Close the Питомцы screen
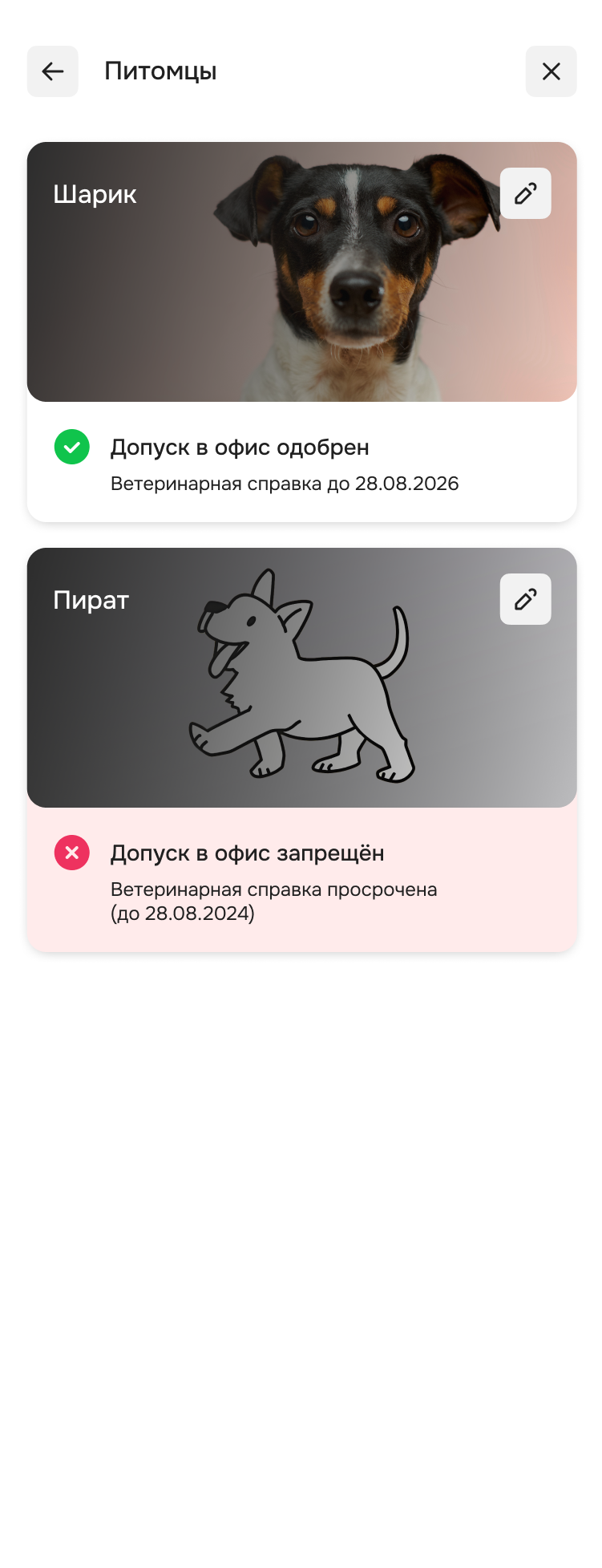This screenshot has height=1568, width=602. pos(551,71)
